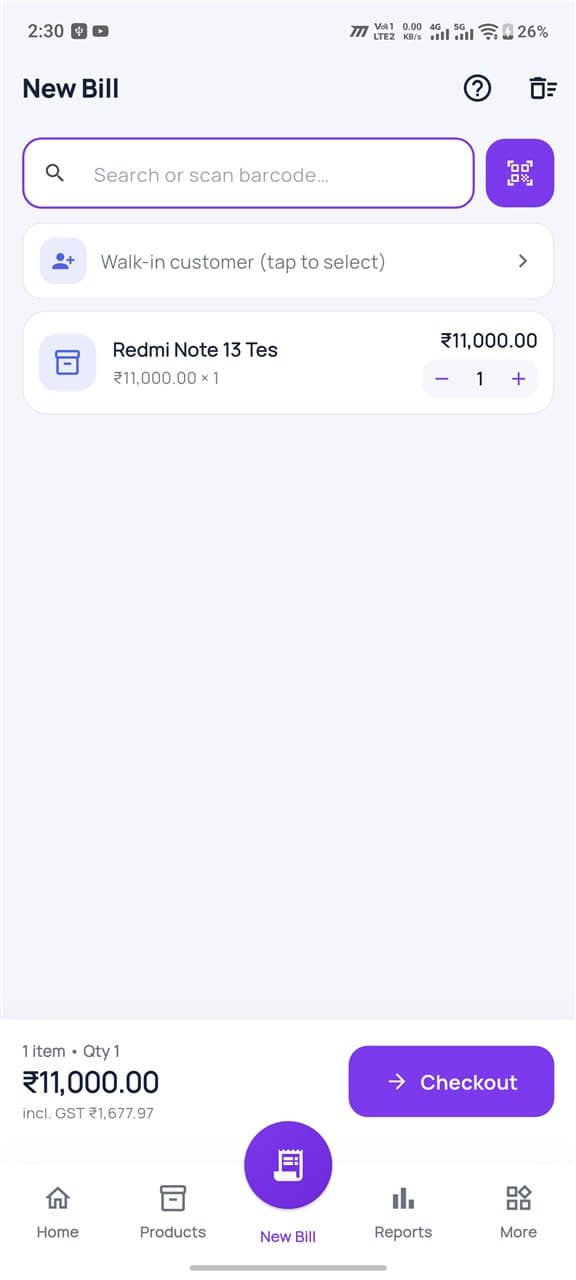
Task: Select a customer from the Walk-in customer row
Action: (288, 261)
